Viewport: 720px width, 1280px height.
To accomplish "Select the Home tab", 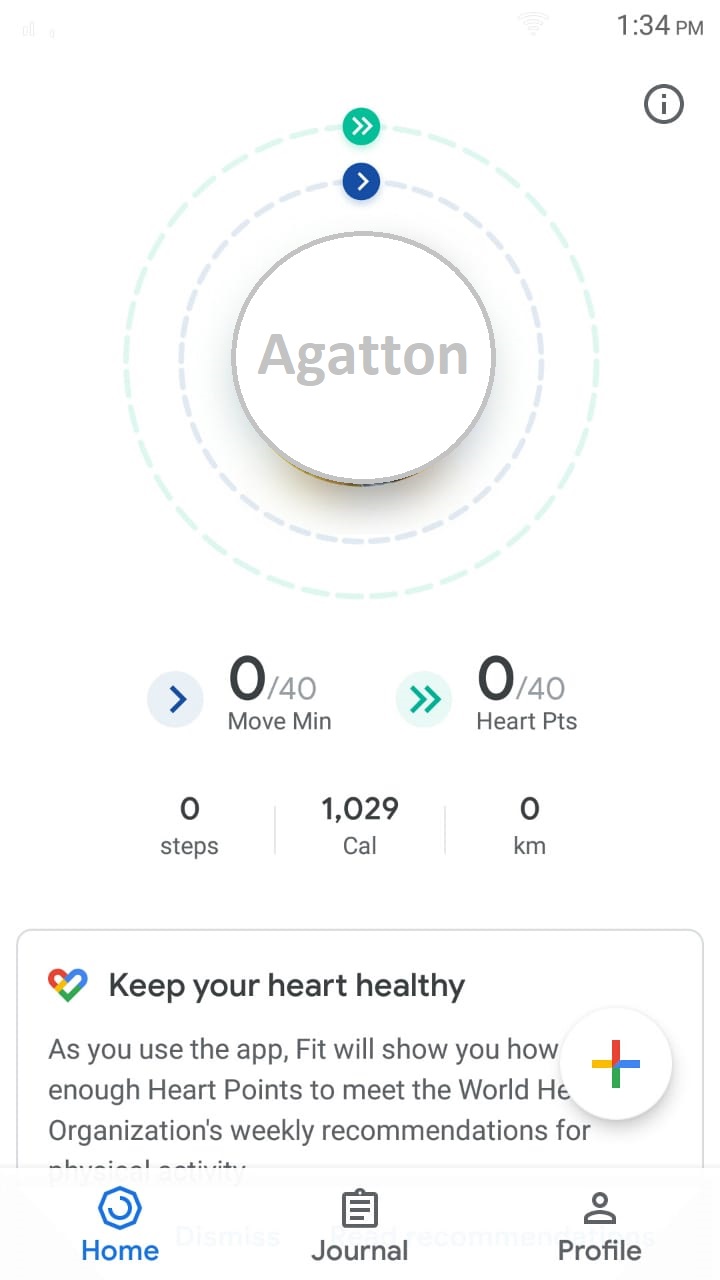I will pos(120,1226).
